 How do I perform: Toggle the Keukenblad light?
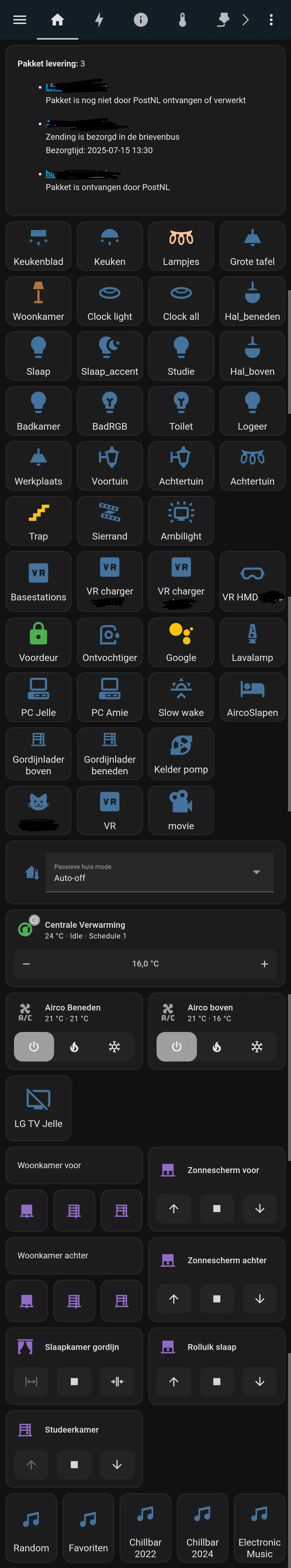(38, 246)
